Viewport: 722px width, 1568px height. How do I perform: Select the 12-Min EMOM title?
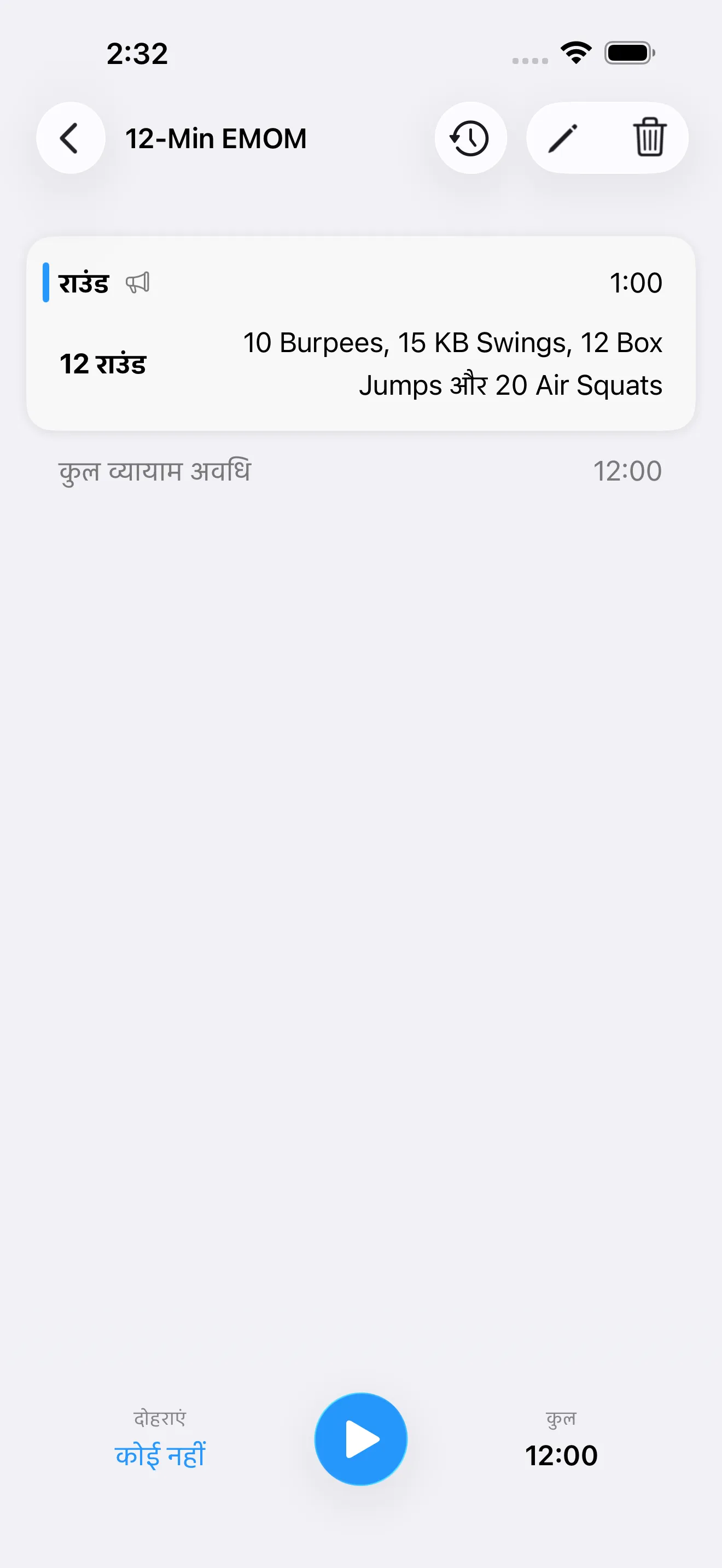[x=216, y=138]
